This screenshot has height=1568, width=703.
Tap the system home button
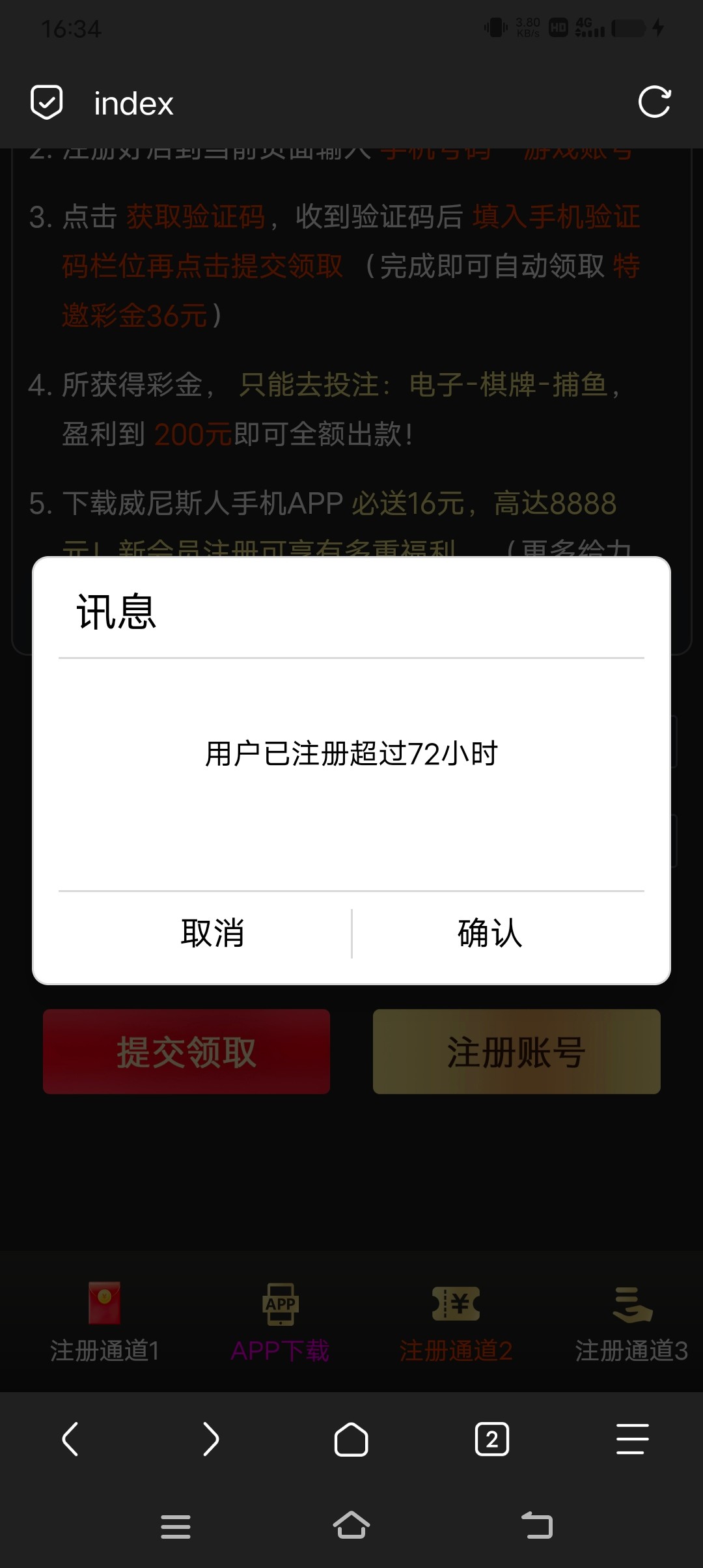click(351, 1525)
